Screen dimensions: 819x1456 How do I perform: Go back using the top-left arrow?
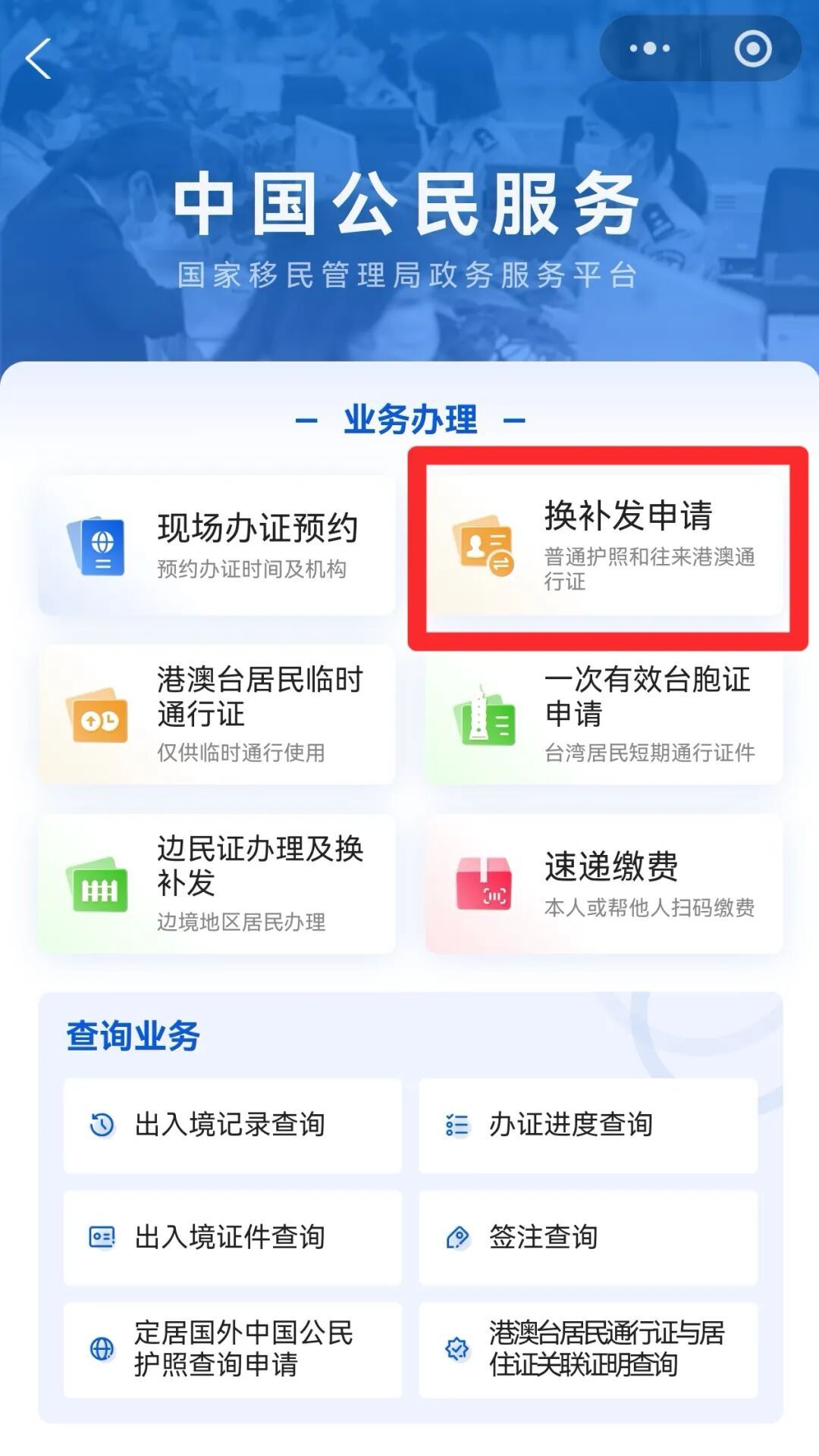pyautogui.click(x=38, y=58)
